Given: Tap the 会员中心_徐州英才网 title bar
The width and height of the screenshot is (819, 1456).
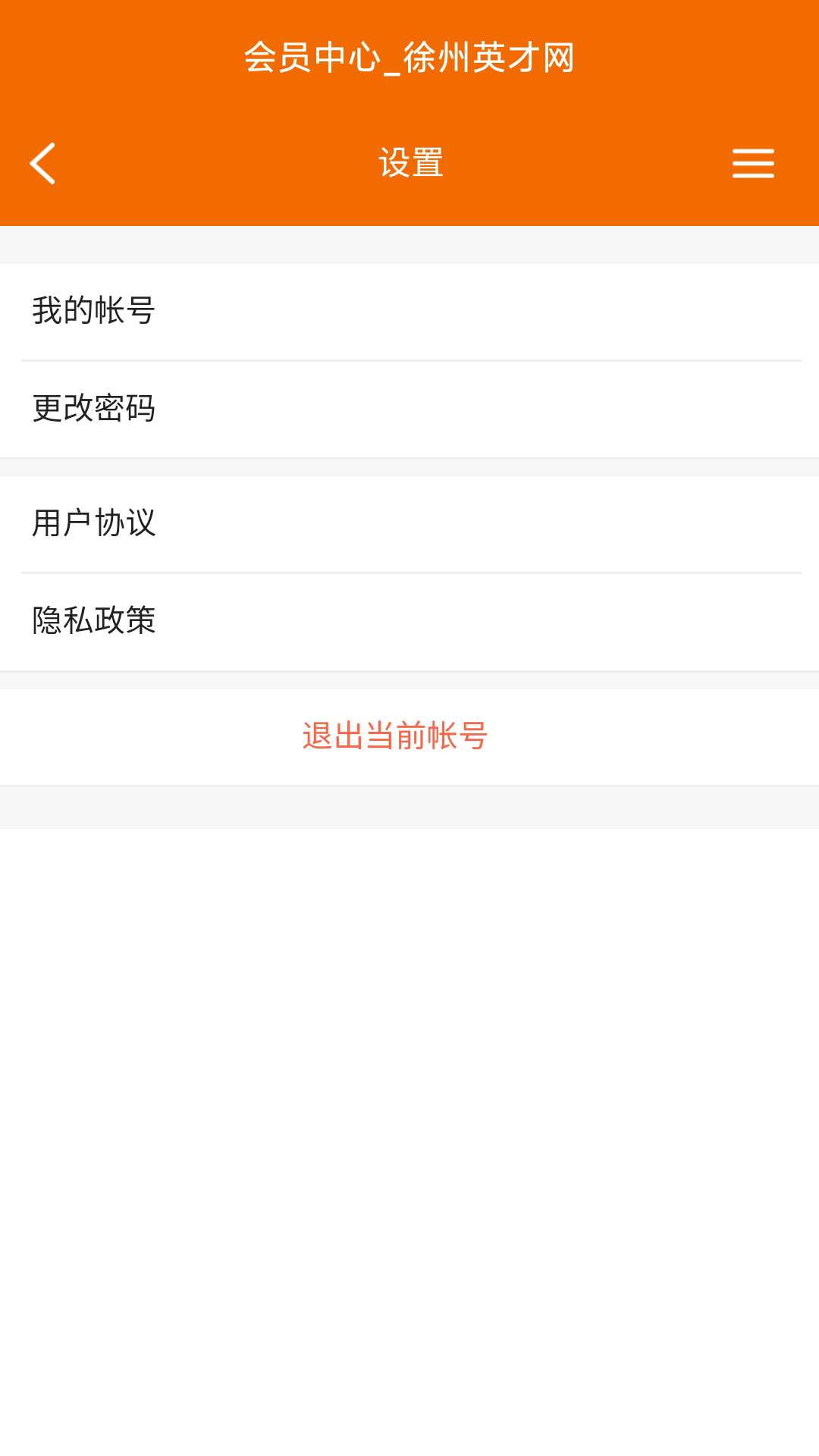Looking at the screenshot, I should coord(409,61).
